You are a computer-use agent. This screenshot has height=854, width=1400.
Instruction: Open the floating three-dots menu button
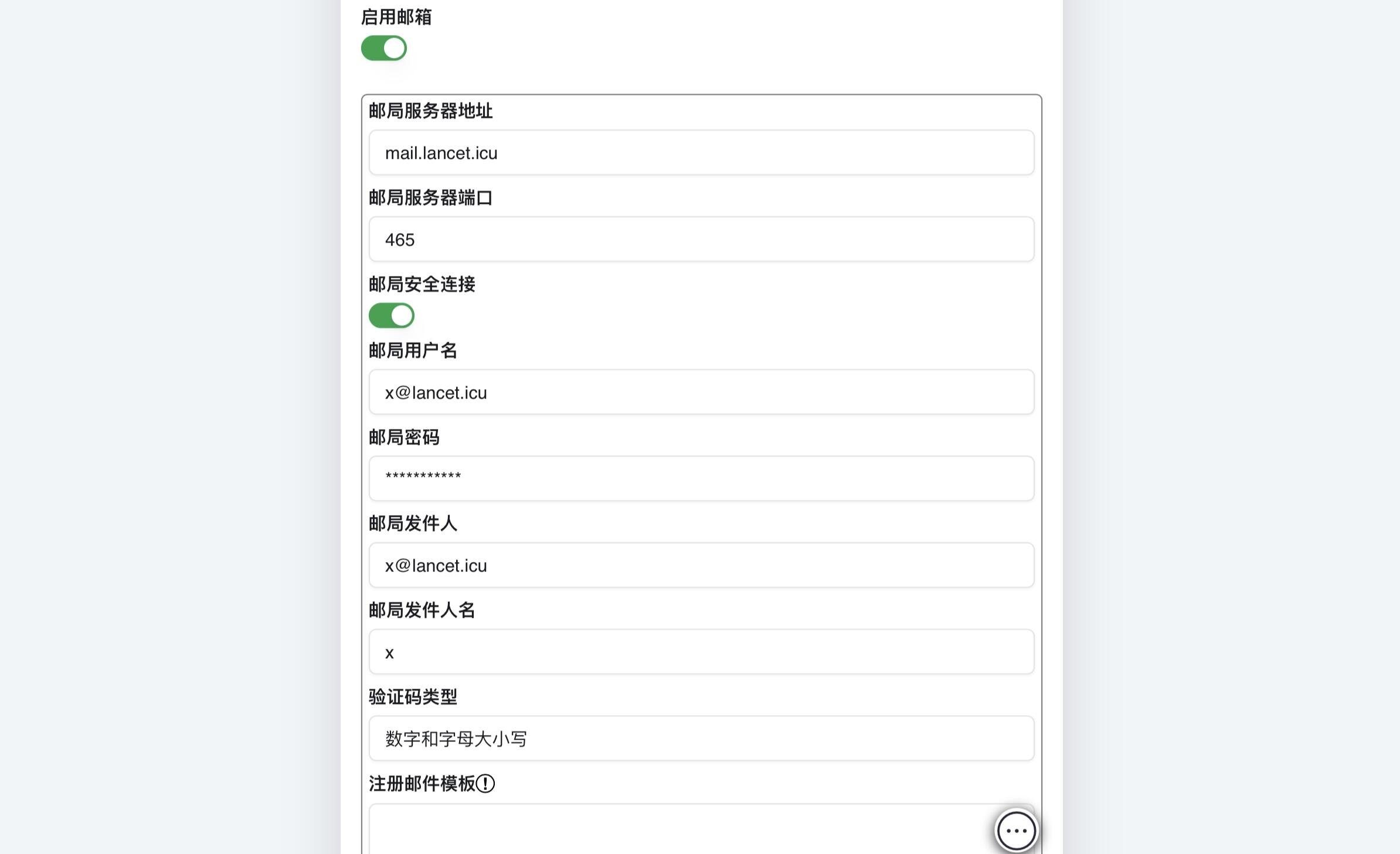pyautogui.click(x=1017, y=831)
